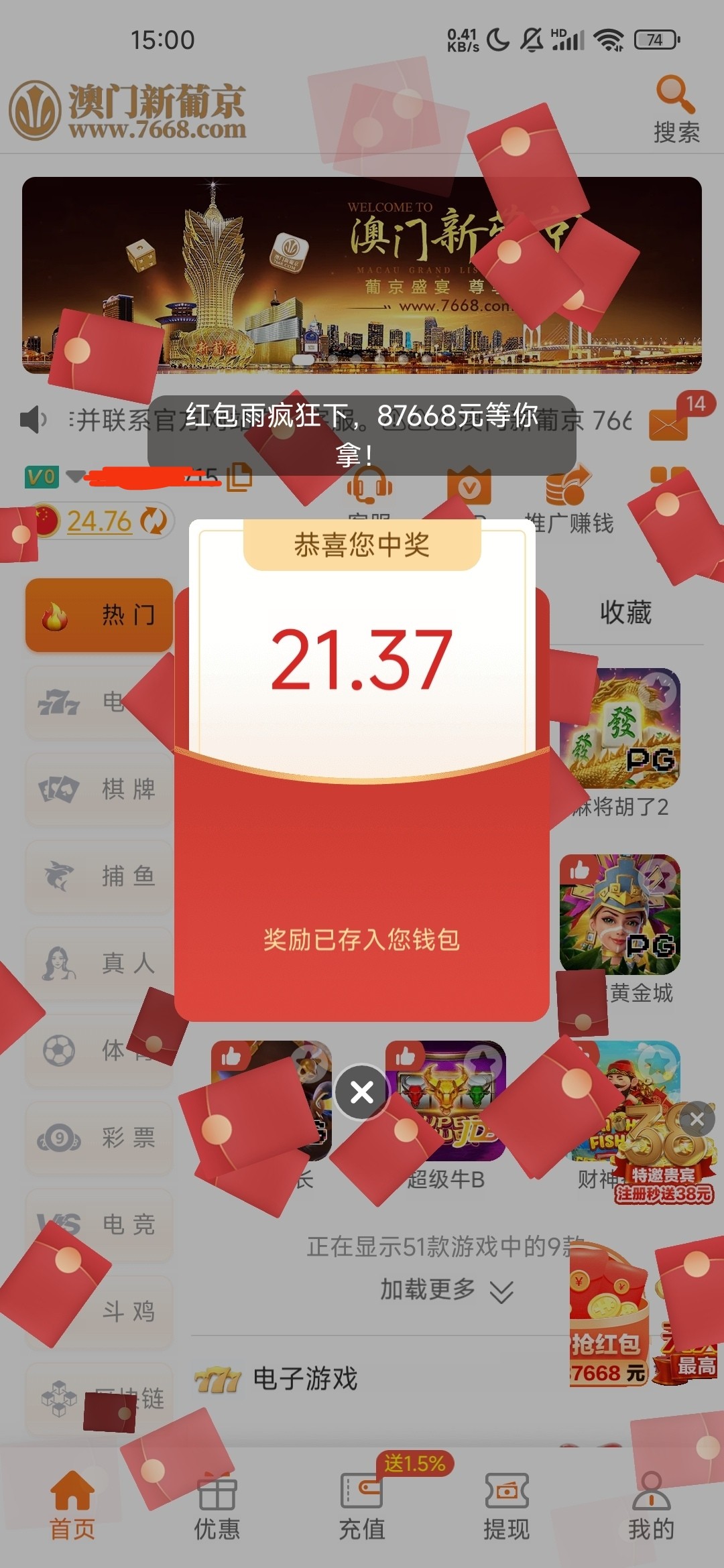Select the 电竞 category
This screenshot has width=724, height=1568.
(99, 1224)
